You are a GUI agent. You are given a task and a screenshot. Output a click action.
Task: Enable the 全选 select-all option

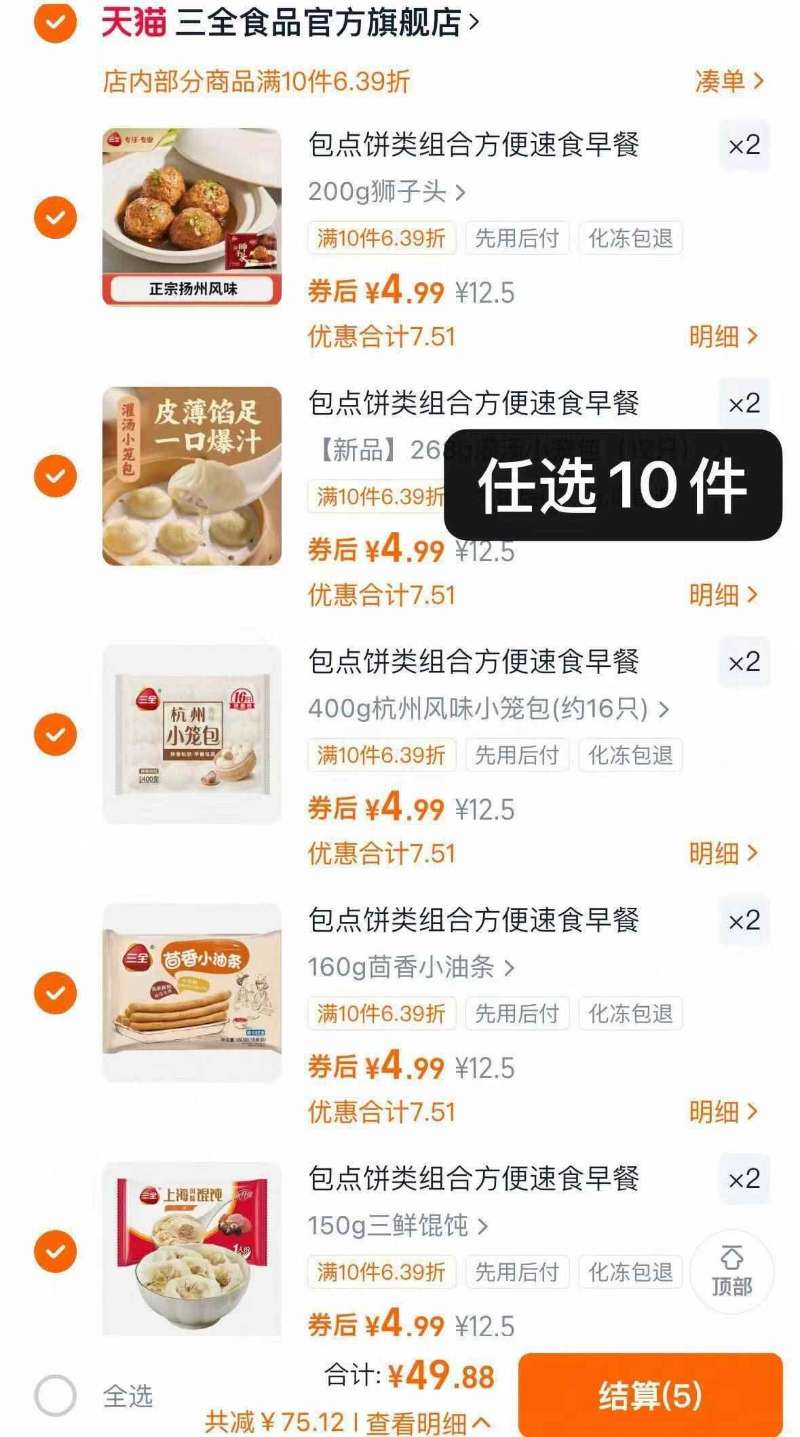point(57,1394)
